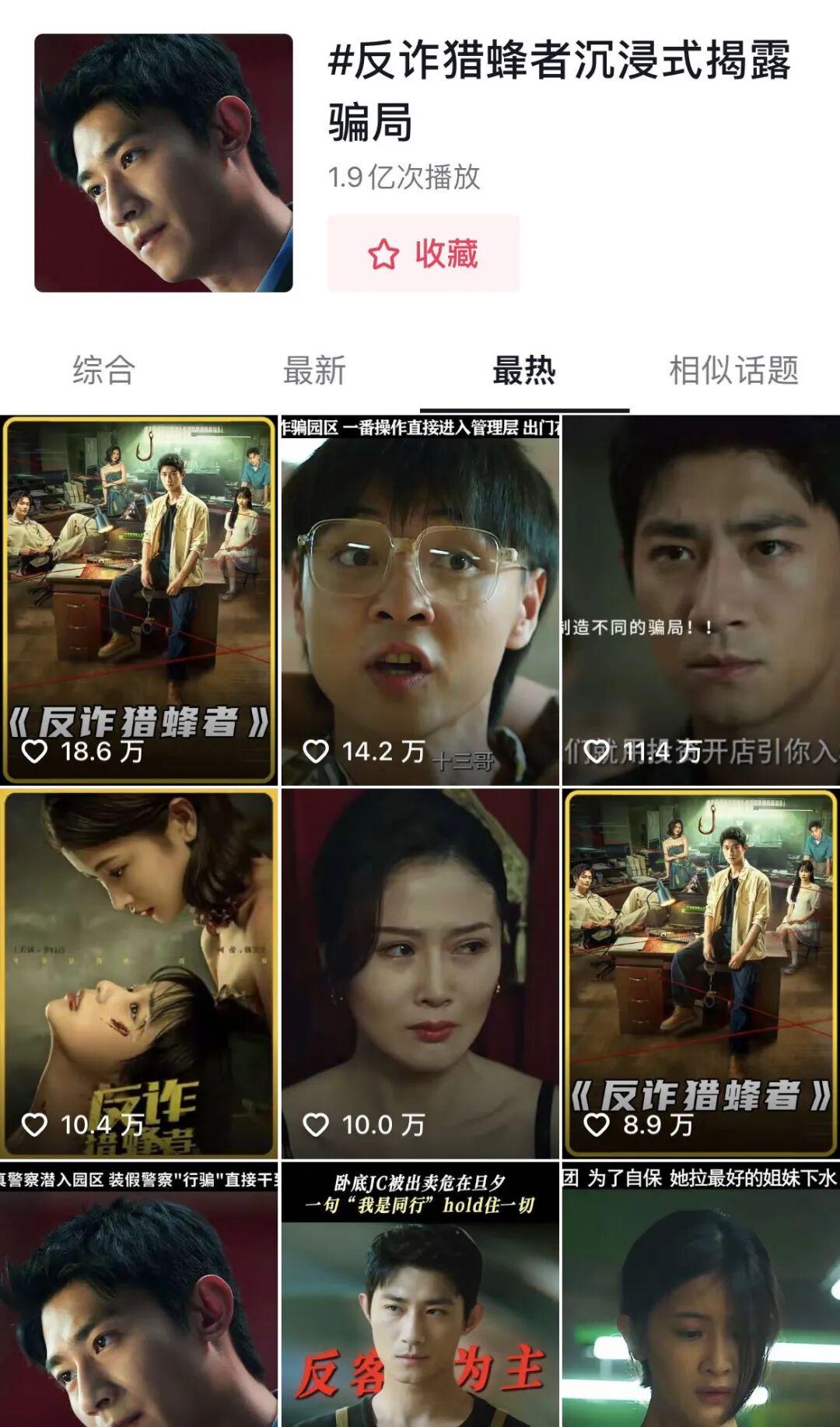Open the video with 10.4万 likes
The width and height of the screenshot is (840, 1427).
point(139,973)
